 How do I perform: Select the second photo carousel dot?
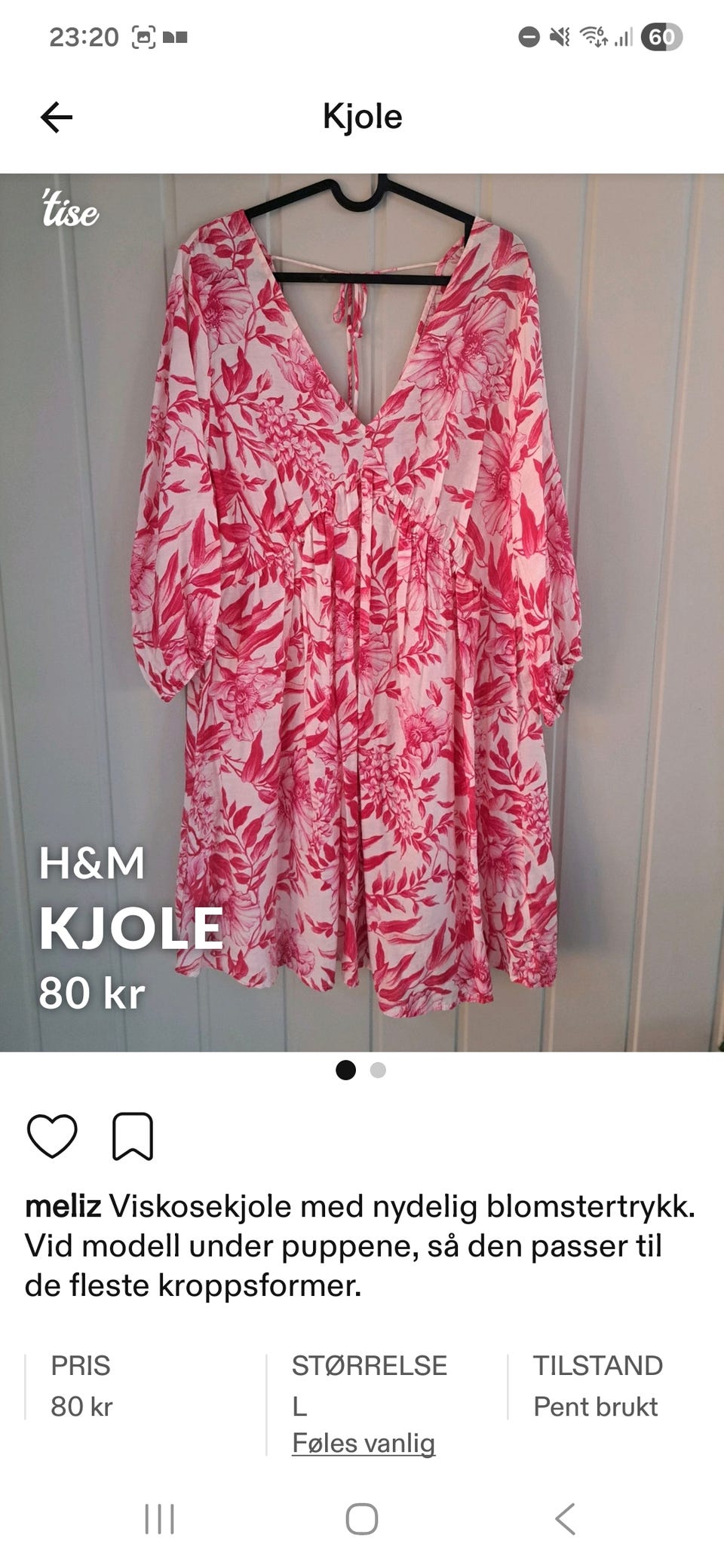pyautogui.click(x=376, y=1070)
